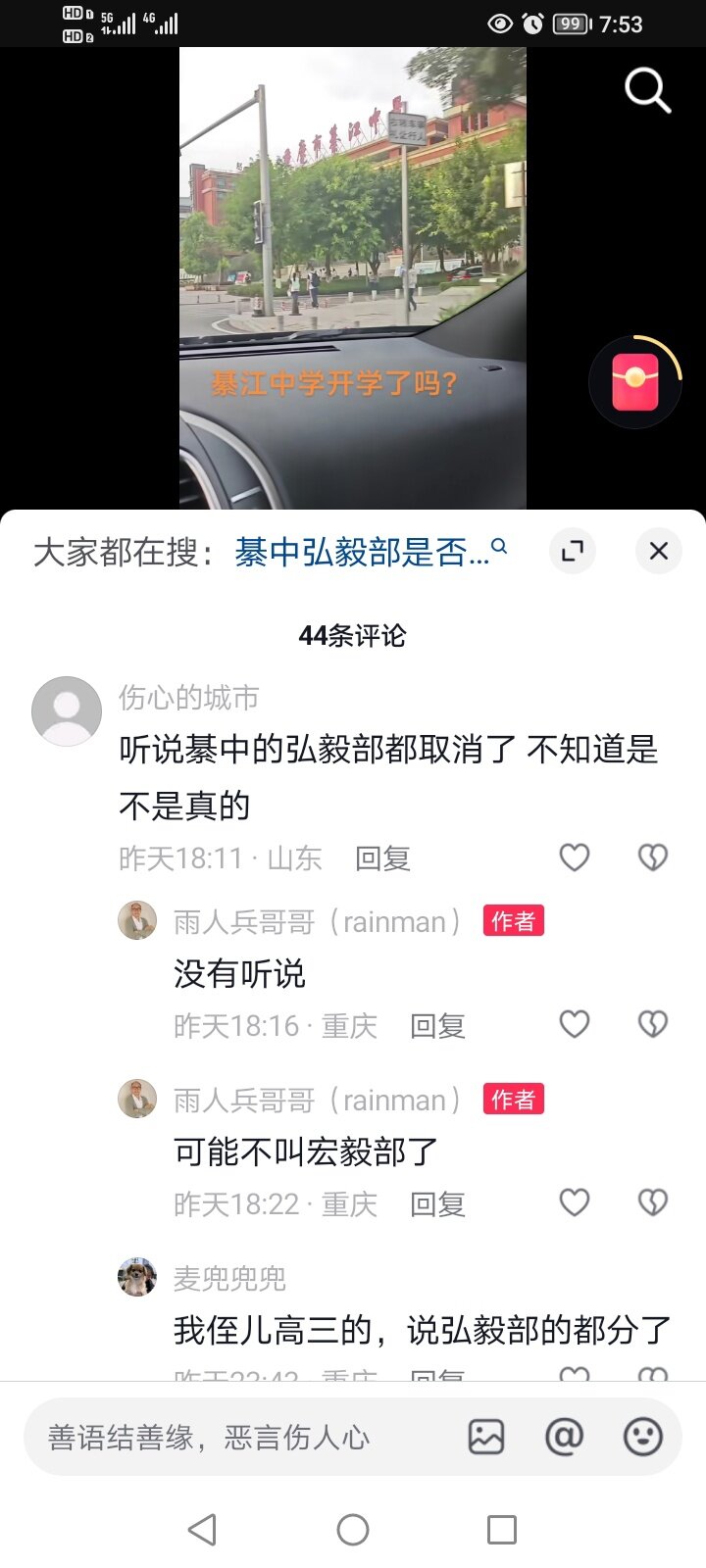Attach an image to the comment
The image size is (706, 1568).
click(486, 1437)
